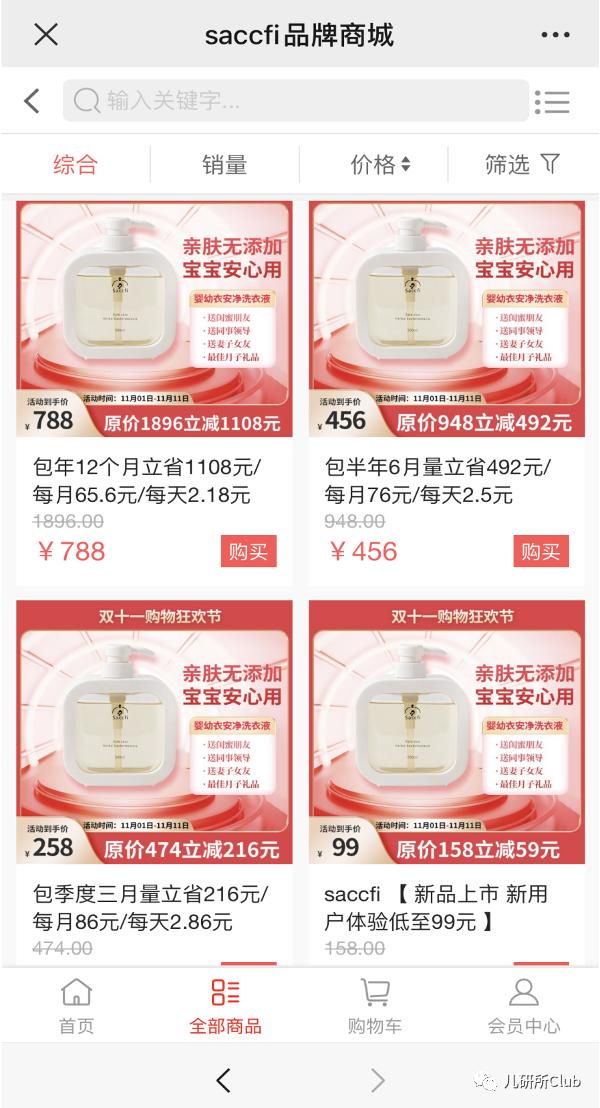This screenshot has width=600, height=1108.
Task: Open the 筛选 filter panel
Action: 522,164
